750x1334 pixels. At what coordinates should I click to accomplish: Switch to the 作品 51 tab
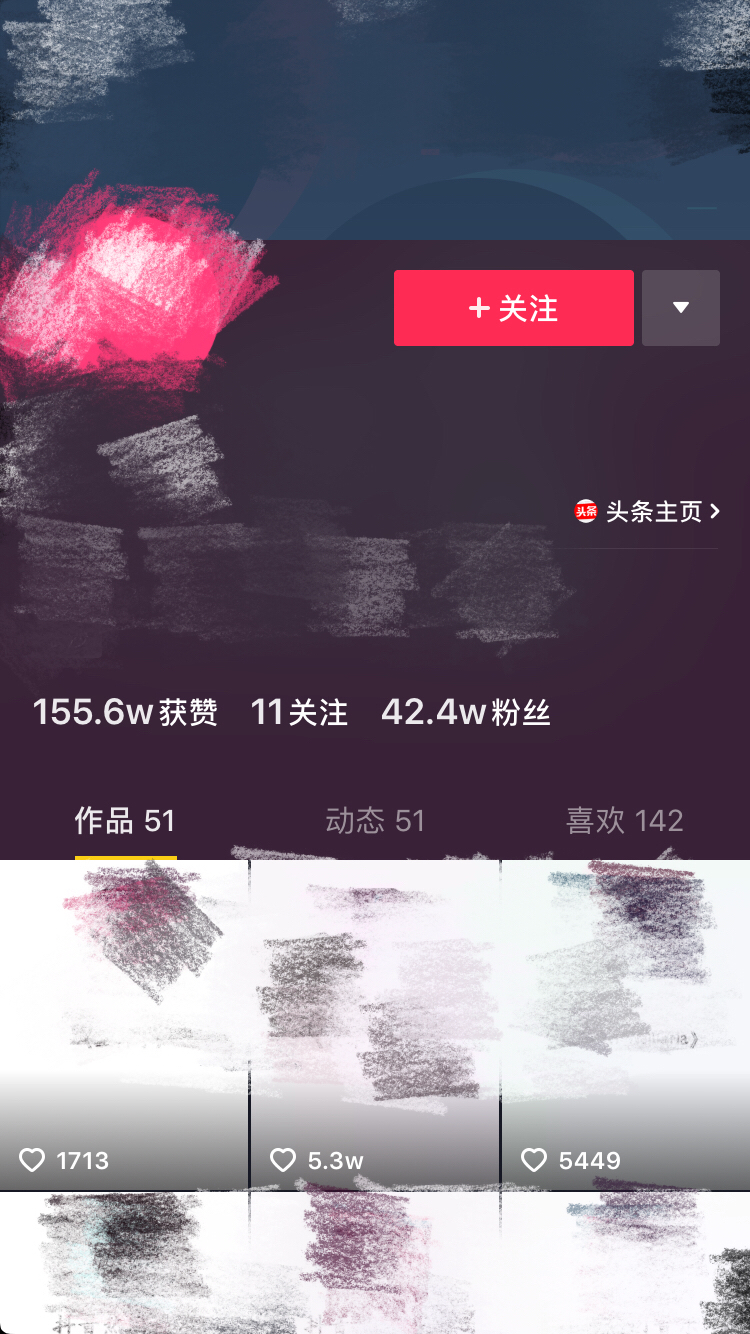125,821
